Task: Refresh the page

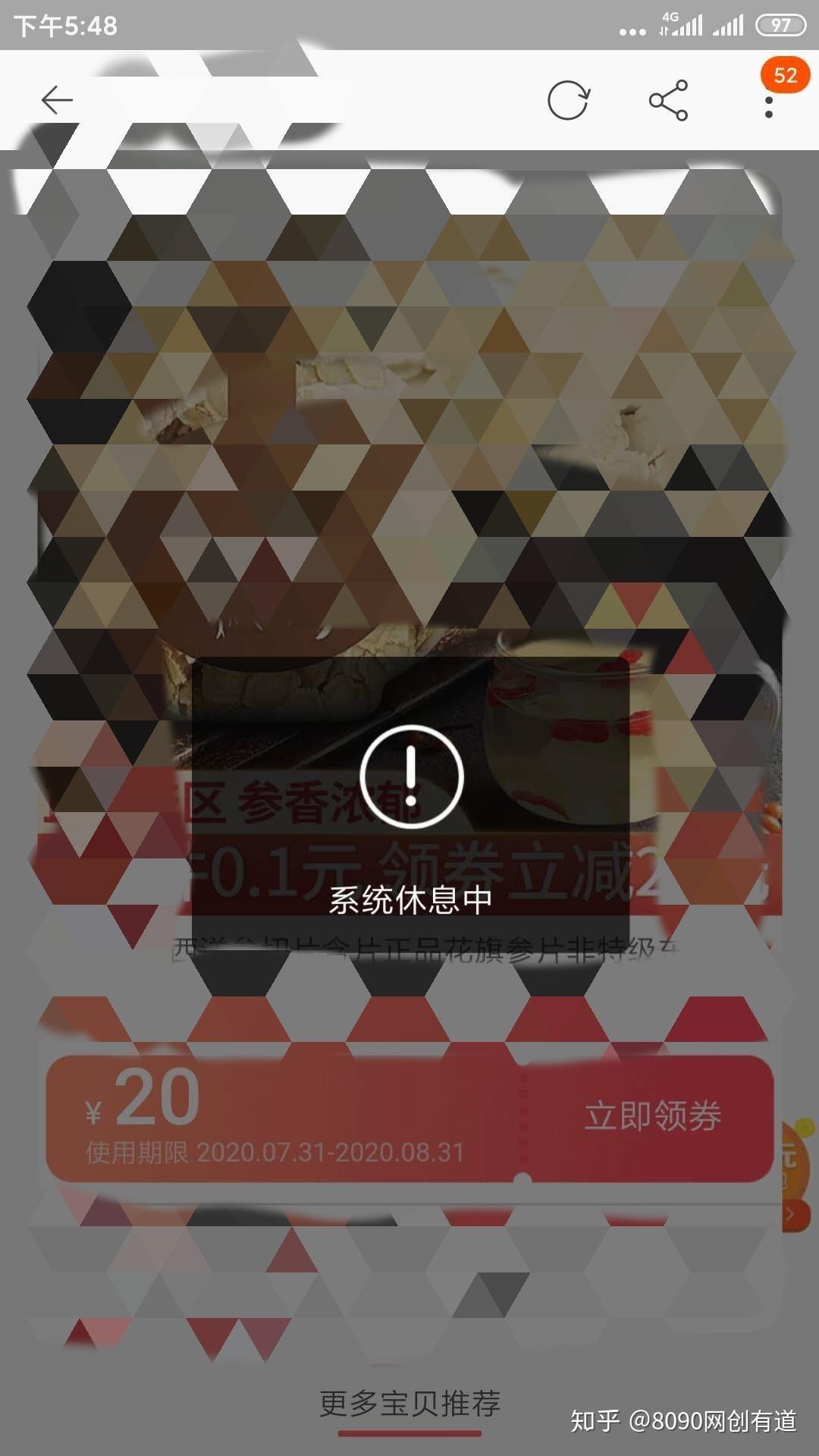Action: pyautogui.click(x=568, y=100)
